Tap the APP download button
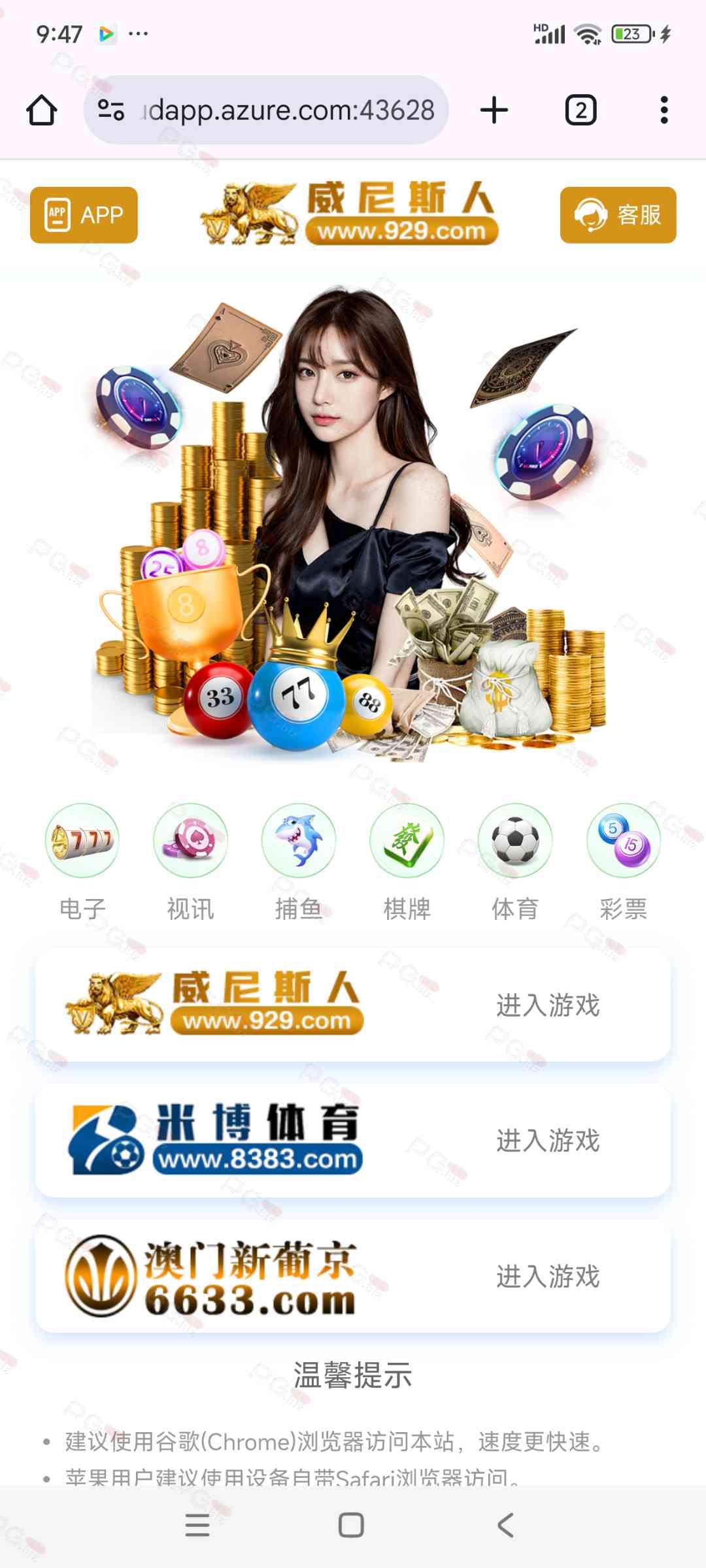 pos(84,215)
